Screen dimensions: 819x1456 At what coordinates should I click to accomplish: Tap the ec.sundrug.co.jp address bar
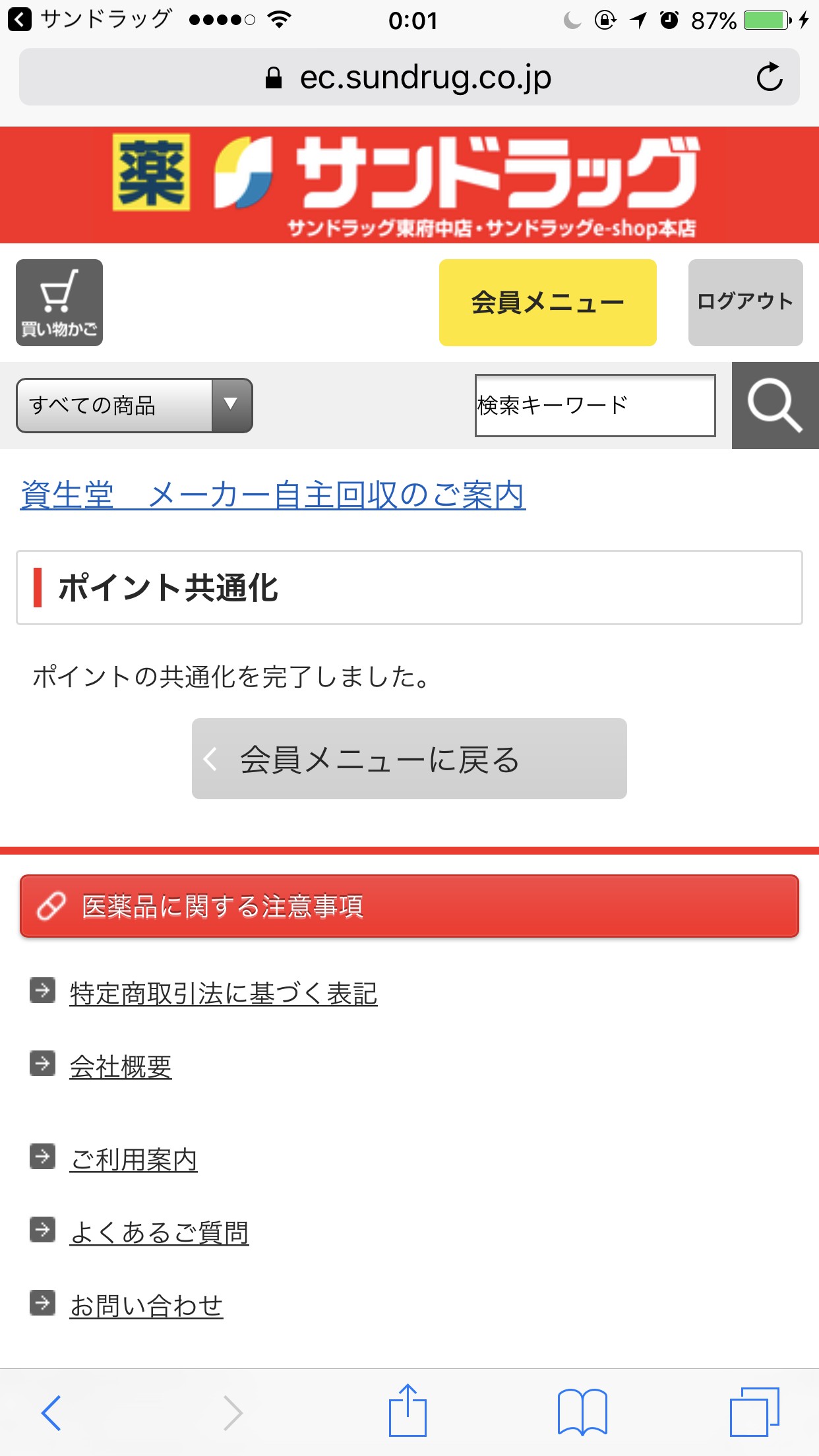tap(409, 77)
